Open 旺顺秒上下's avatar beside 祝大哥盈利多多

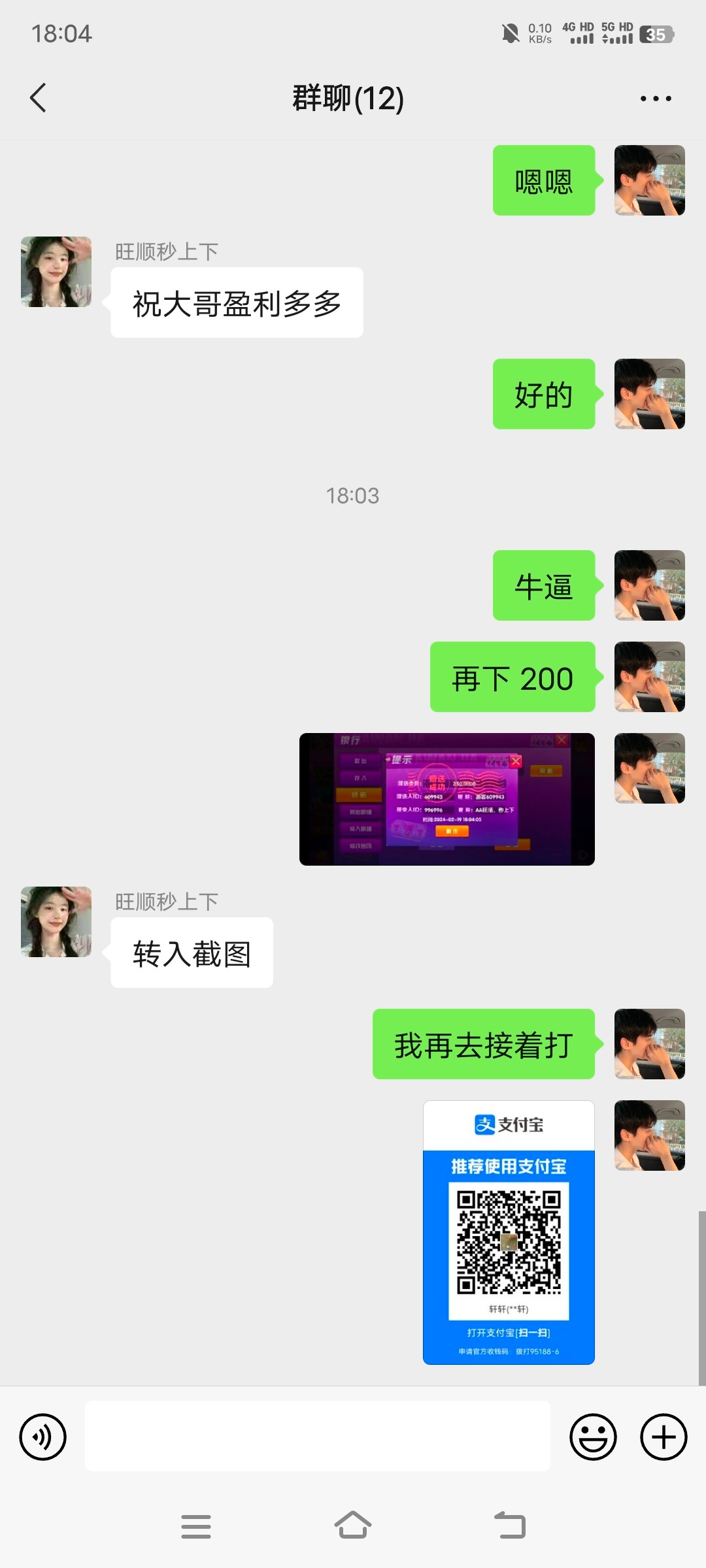point(56,272)
